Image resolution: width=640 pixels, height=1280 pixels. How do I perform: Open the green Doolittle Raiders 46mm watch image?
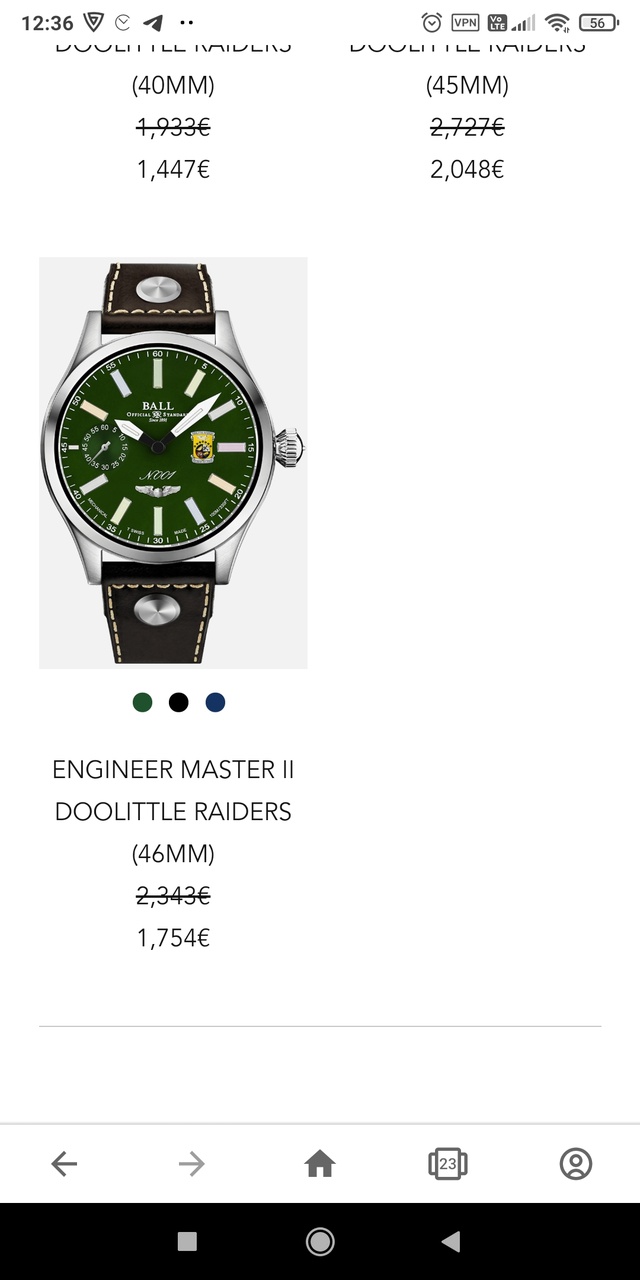(x=173, y=462)
